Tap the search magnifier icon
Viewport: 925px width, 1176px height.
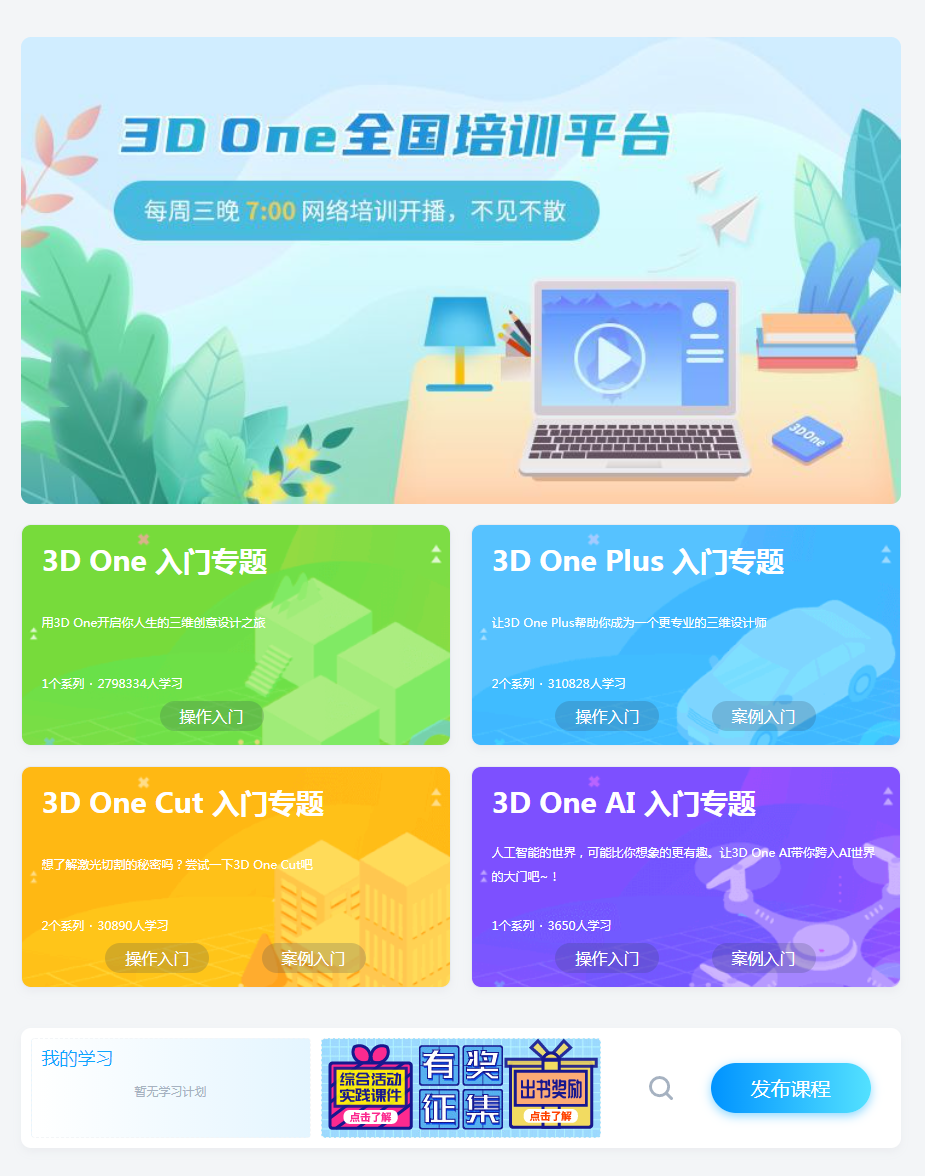pyautogui.click(x=661, y=1088)
